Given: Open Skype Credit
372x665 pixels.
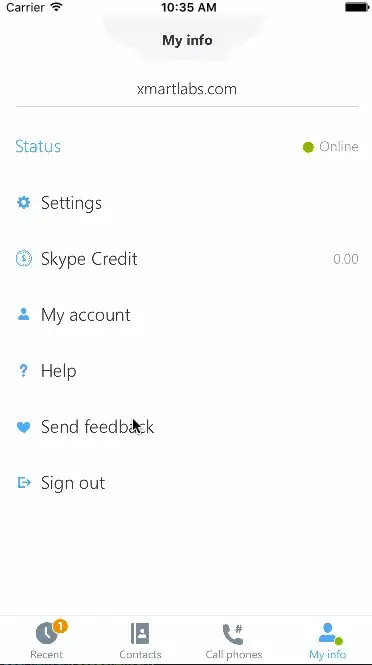Looking at the screenshot, I should tap(187, 259).
